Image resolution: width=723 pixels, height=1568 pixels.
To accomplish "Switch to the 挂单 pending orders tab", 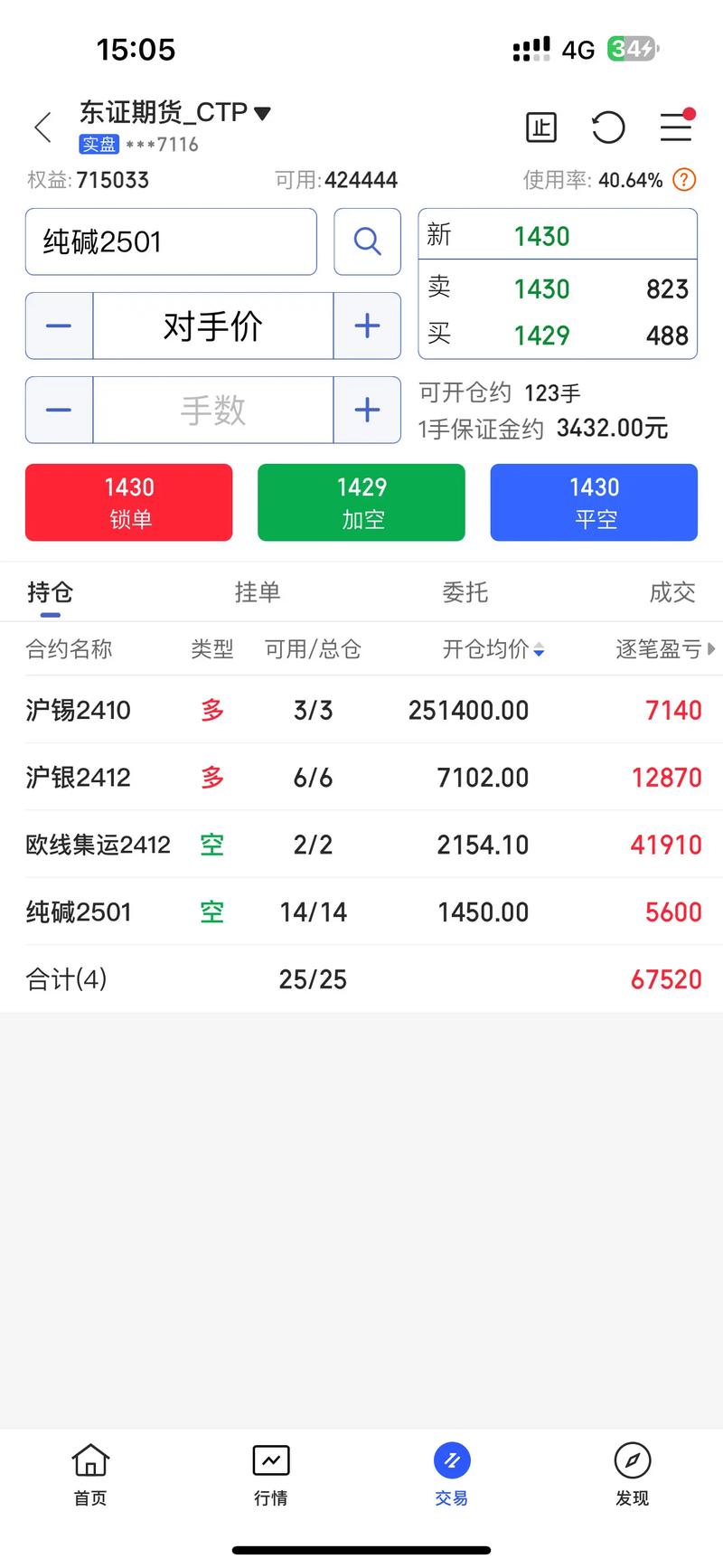I will tap(258, 592).
